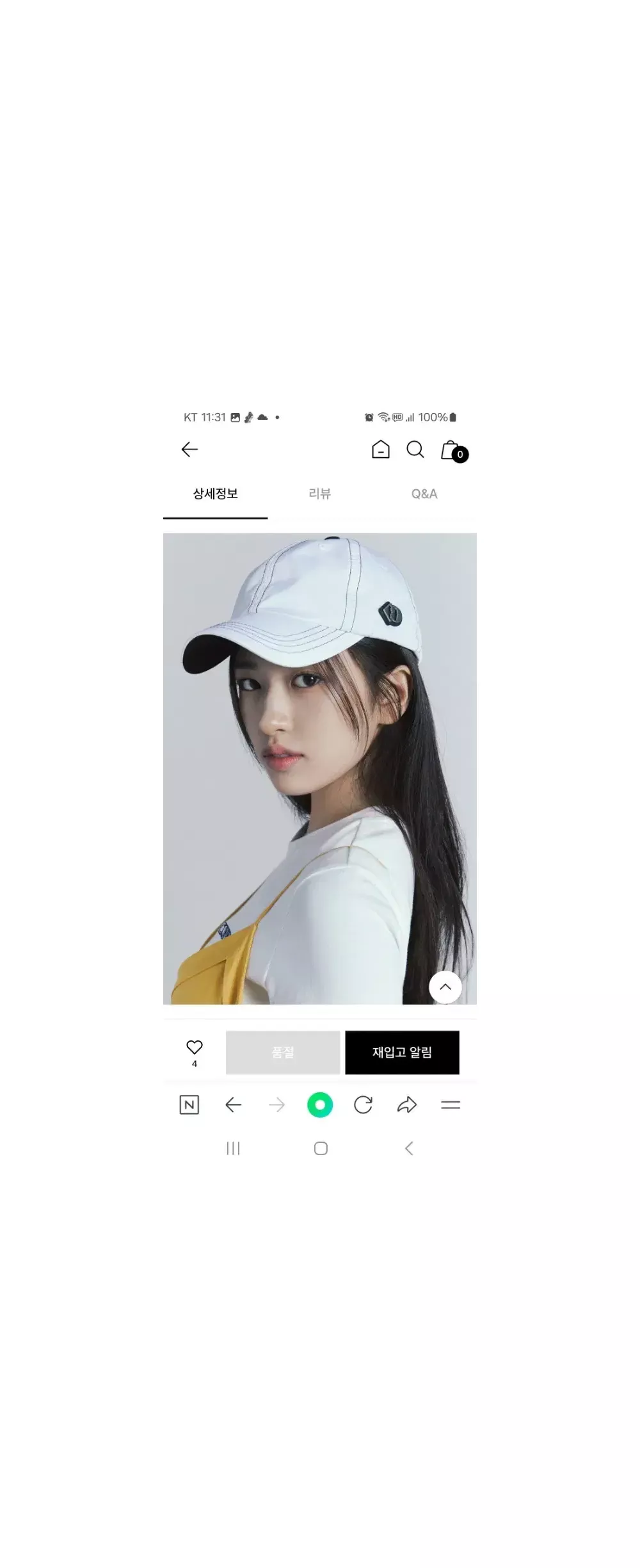
Task: Open the system recent apps
Action: 233,1149
